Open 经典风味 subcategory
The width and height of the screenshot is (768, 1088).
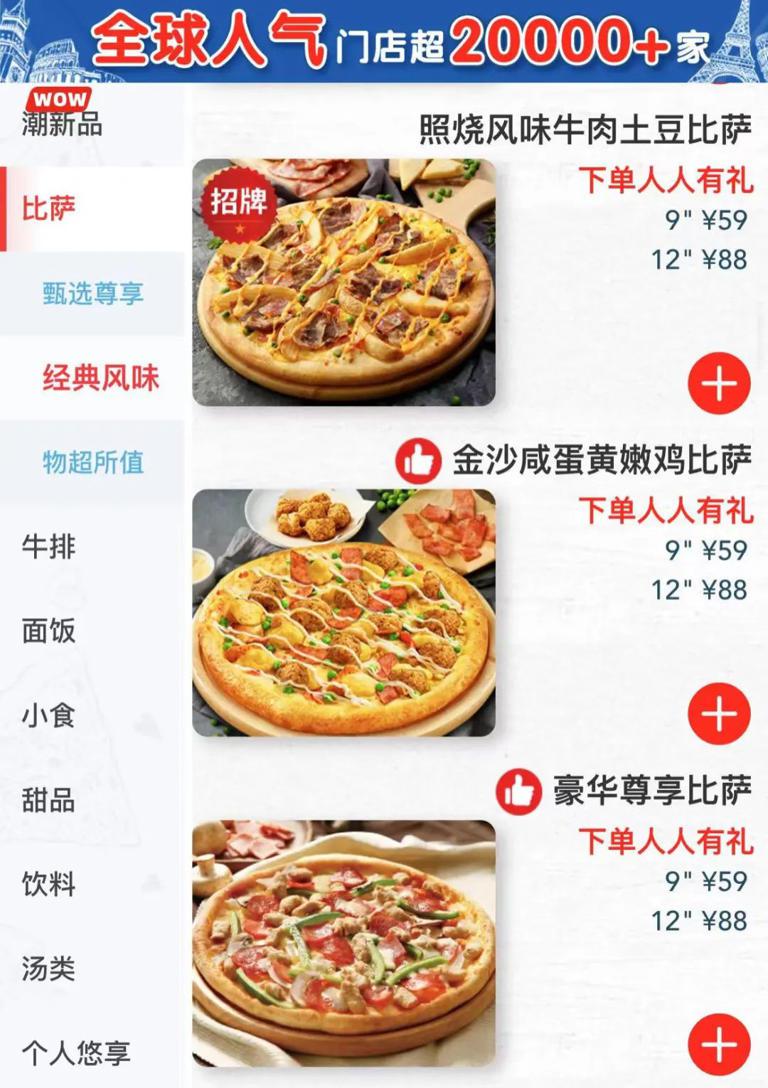coord(100,378)
